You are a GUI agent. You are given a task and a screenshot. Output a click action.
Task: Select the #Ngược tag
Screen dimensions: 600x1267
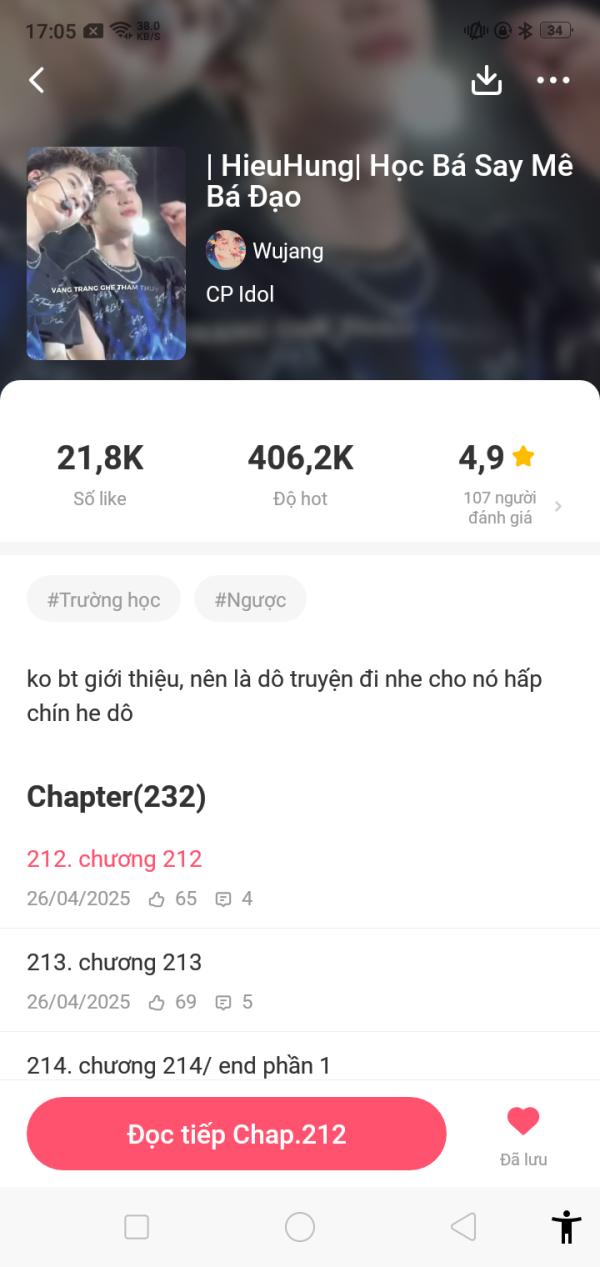click(x=250, y=599)
